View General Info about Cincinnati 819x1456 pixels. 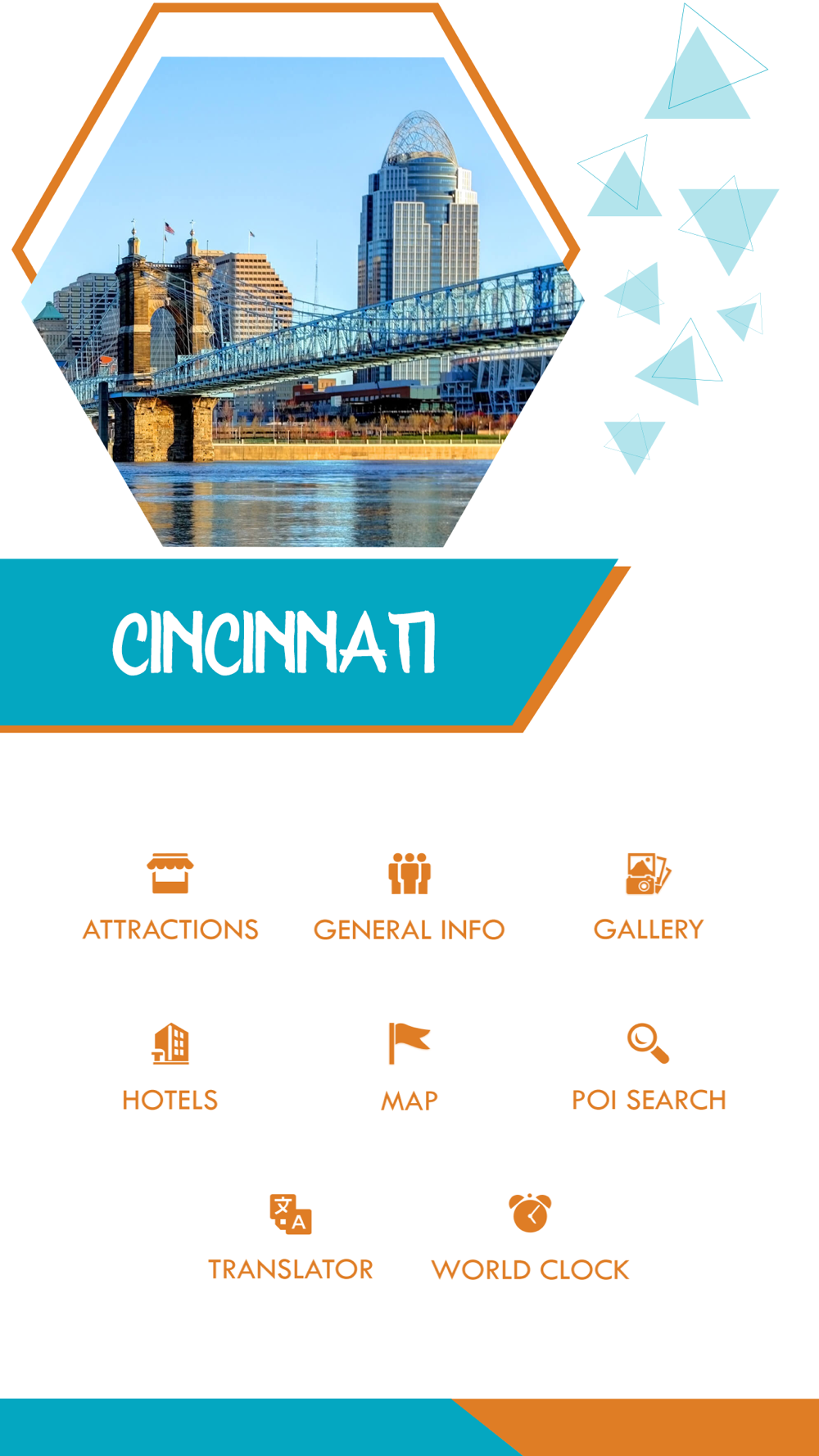coord(409,898)
